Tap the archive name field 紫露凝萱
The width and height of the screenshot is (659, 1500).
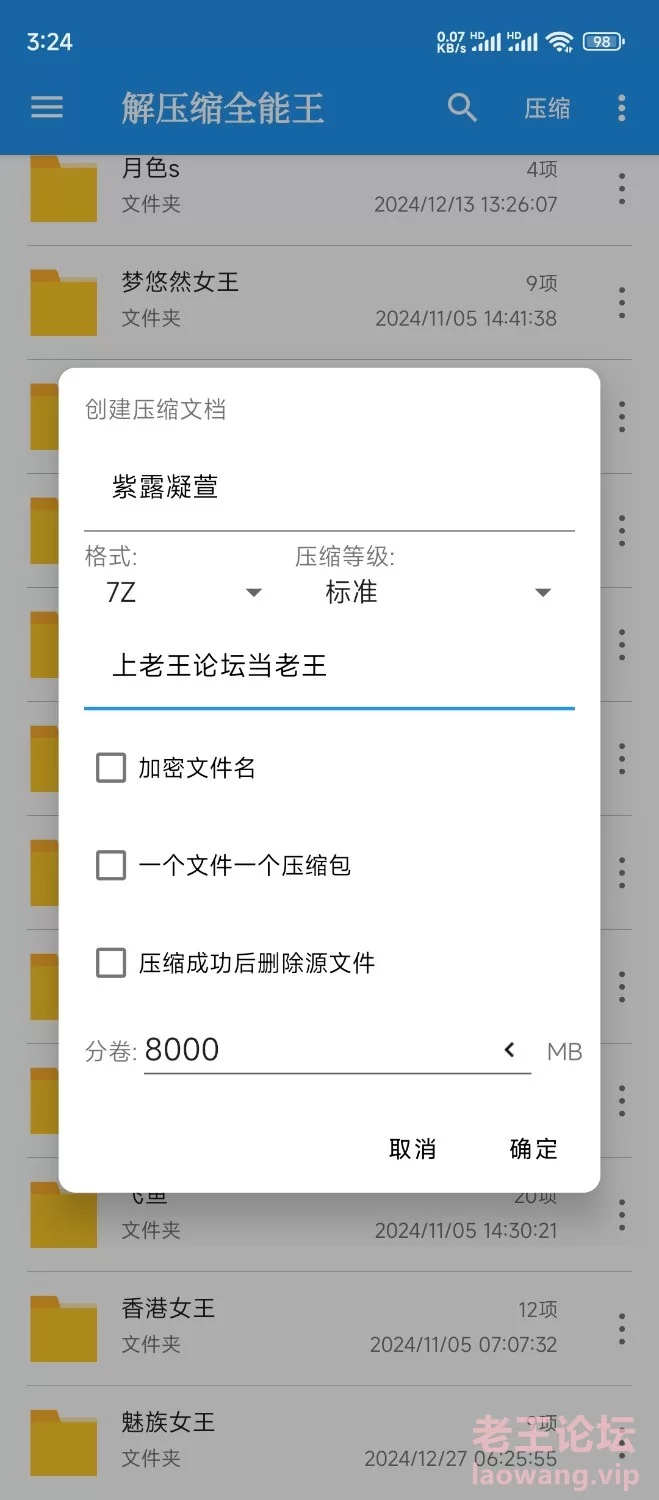tap(328, 489)
